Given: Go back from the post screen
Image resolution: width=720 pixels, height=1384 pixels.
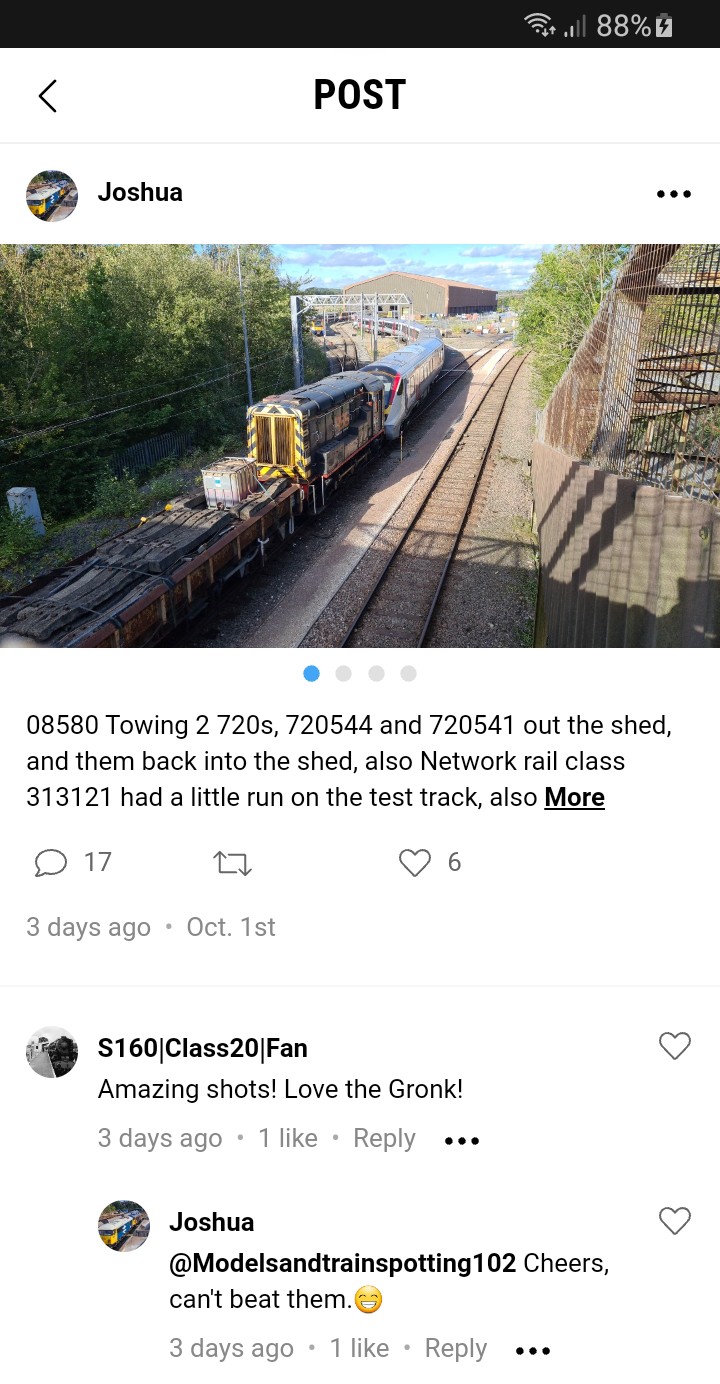Looking at the screenshot, I should tap(48, 96).
